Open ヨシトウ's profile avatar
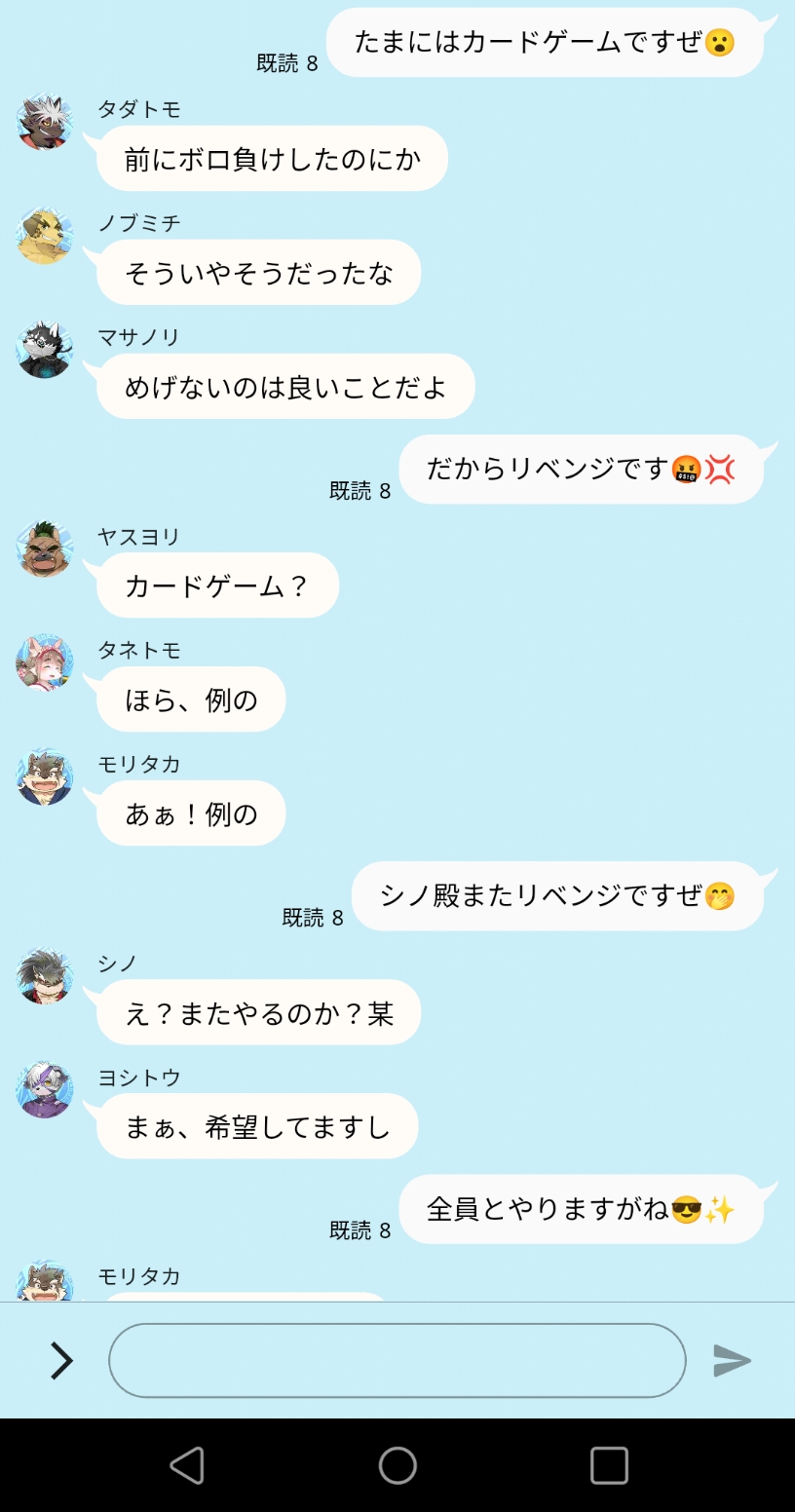The width and height of the screenshot is (795, 1512). (45, 1090)
